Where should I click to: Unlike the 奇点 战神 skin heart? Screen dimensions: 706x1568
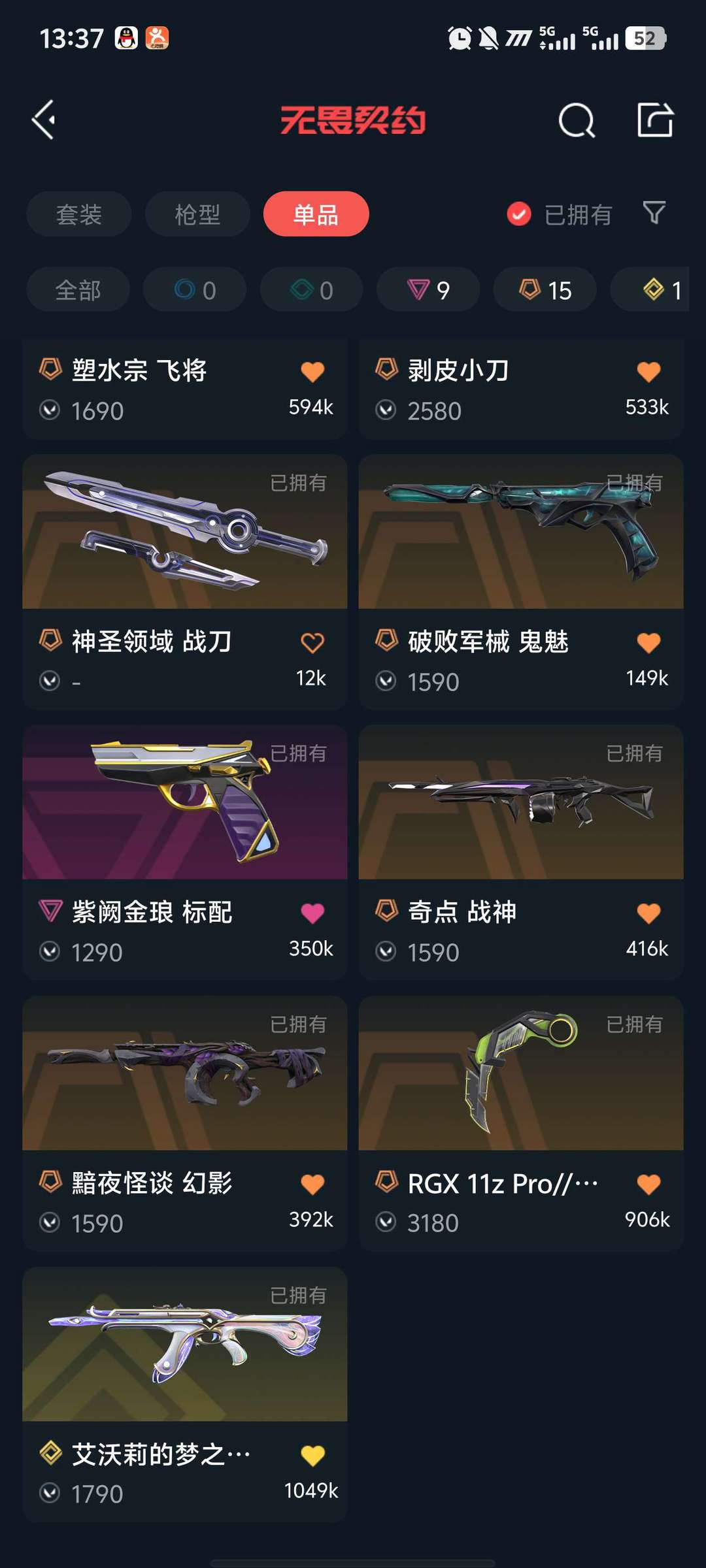click(648, 913)
